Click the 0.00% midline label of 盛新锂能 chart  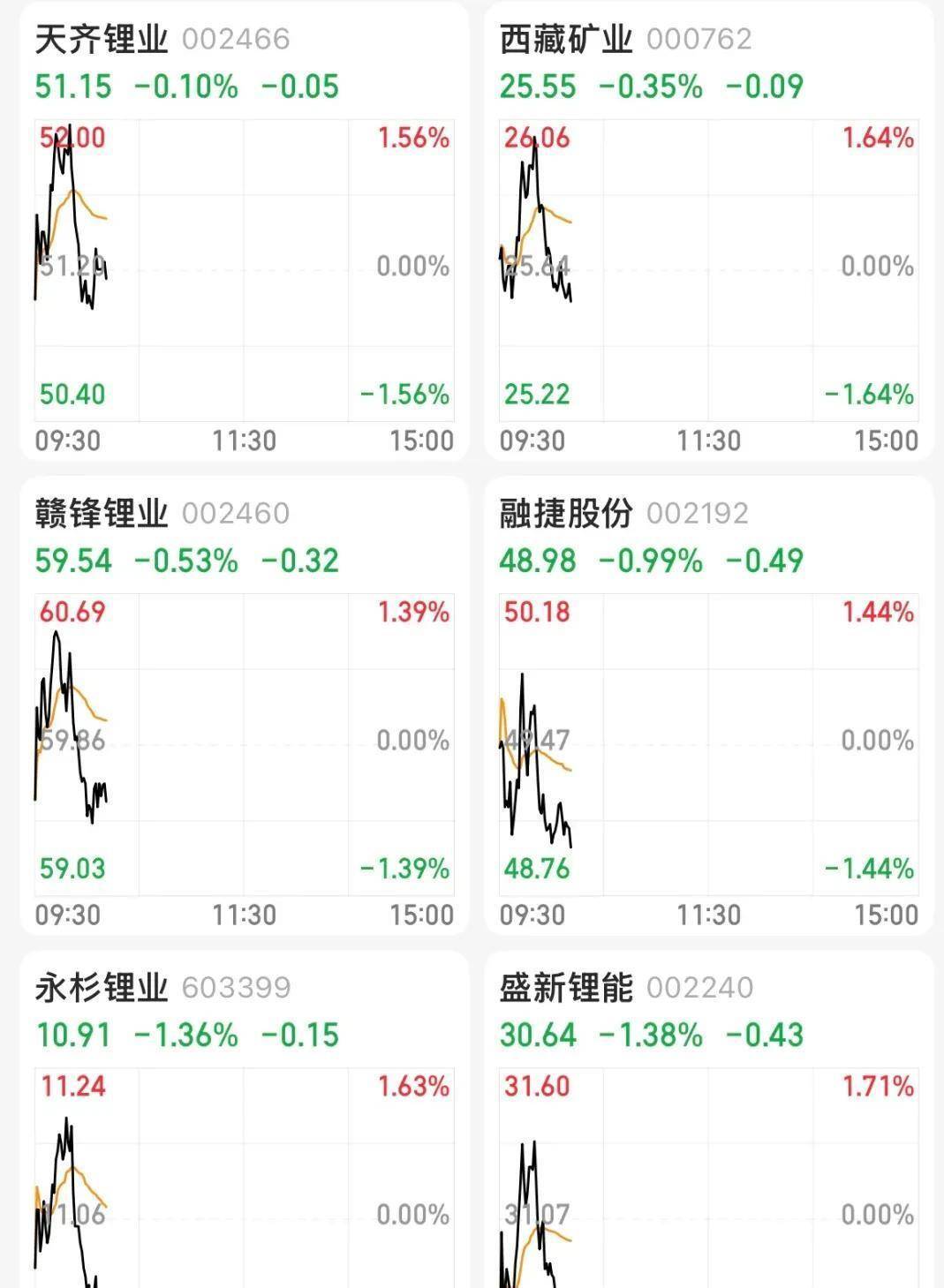(876, 1214)
